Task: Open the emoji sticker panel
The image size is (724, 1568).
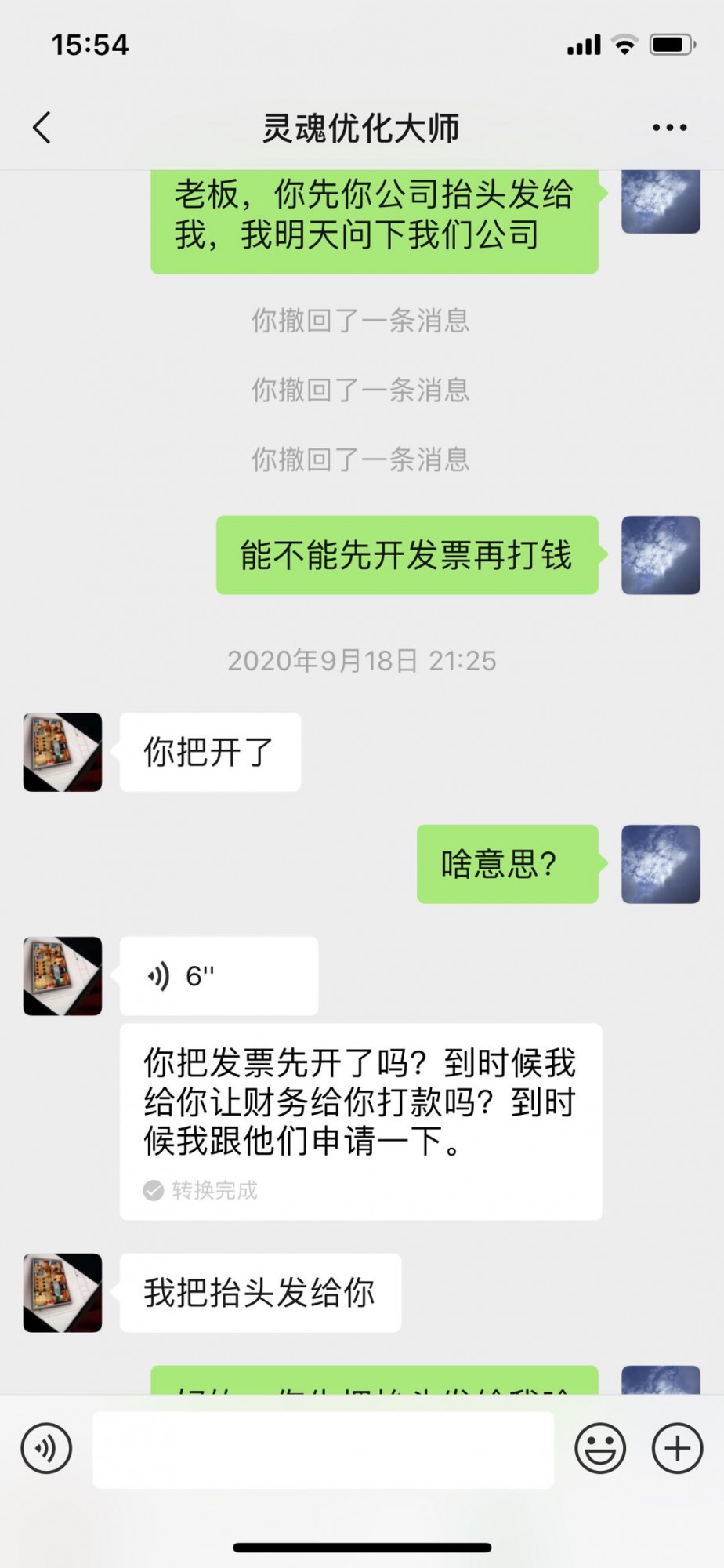Action: (600, 1448)
